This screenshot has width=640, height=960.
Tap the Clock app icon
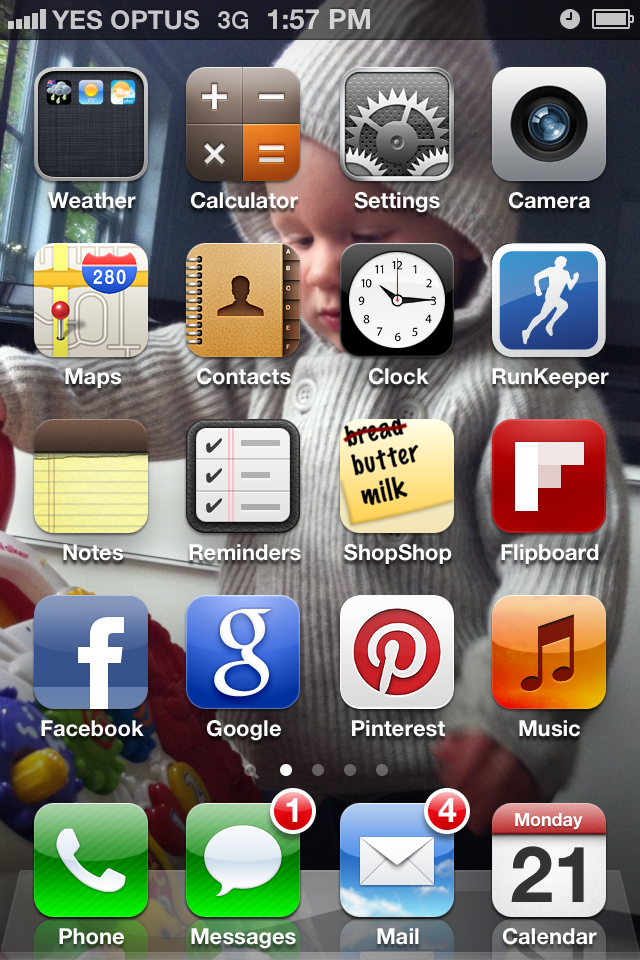(x=397, y=300)
